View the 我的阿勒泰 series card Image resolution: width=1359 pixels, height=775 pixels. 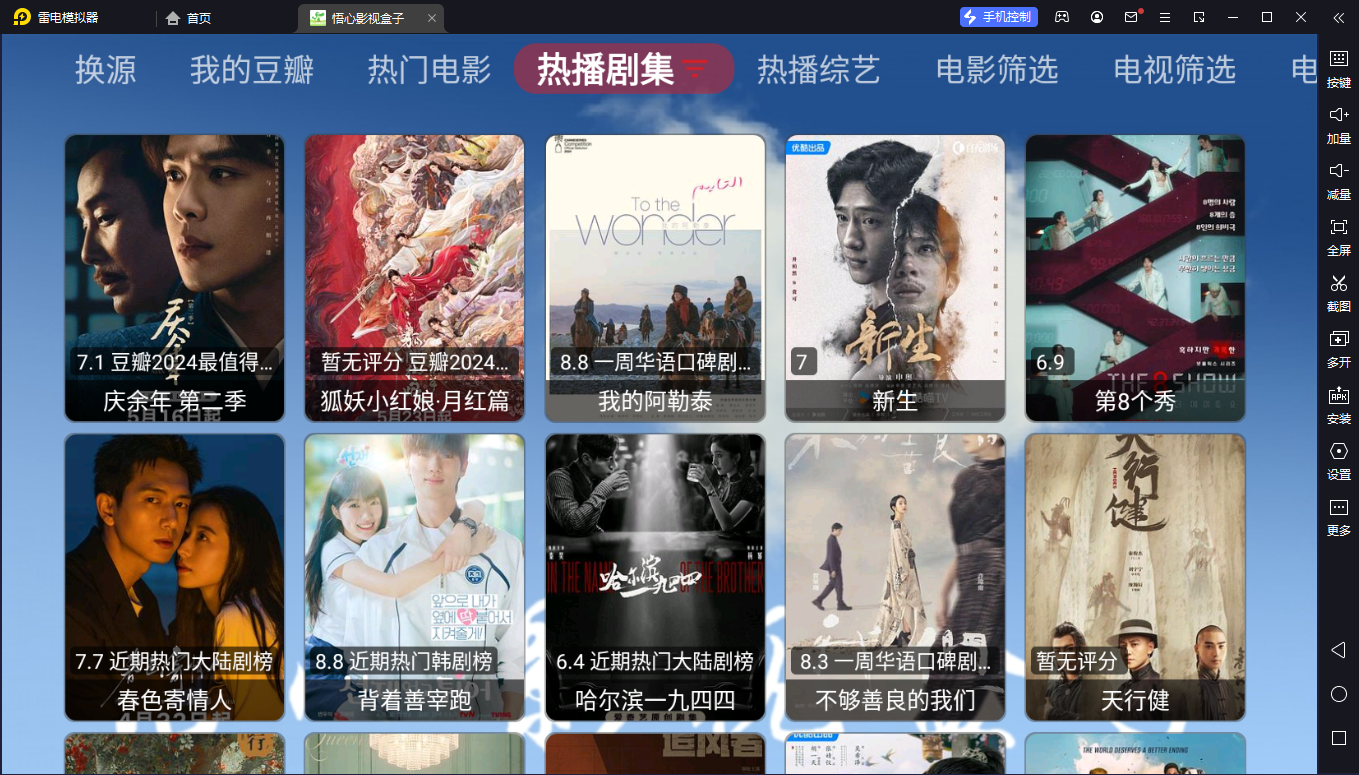coord(655,278)
